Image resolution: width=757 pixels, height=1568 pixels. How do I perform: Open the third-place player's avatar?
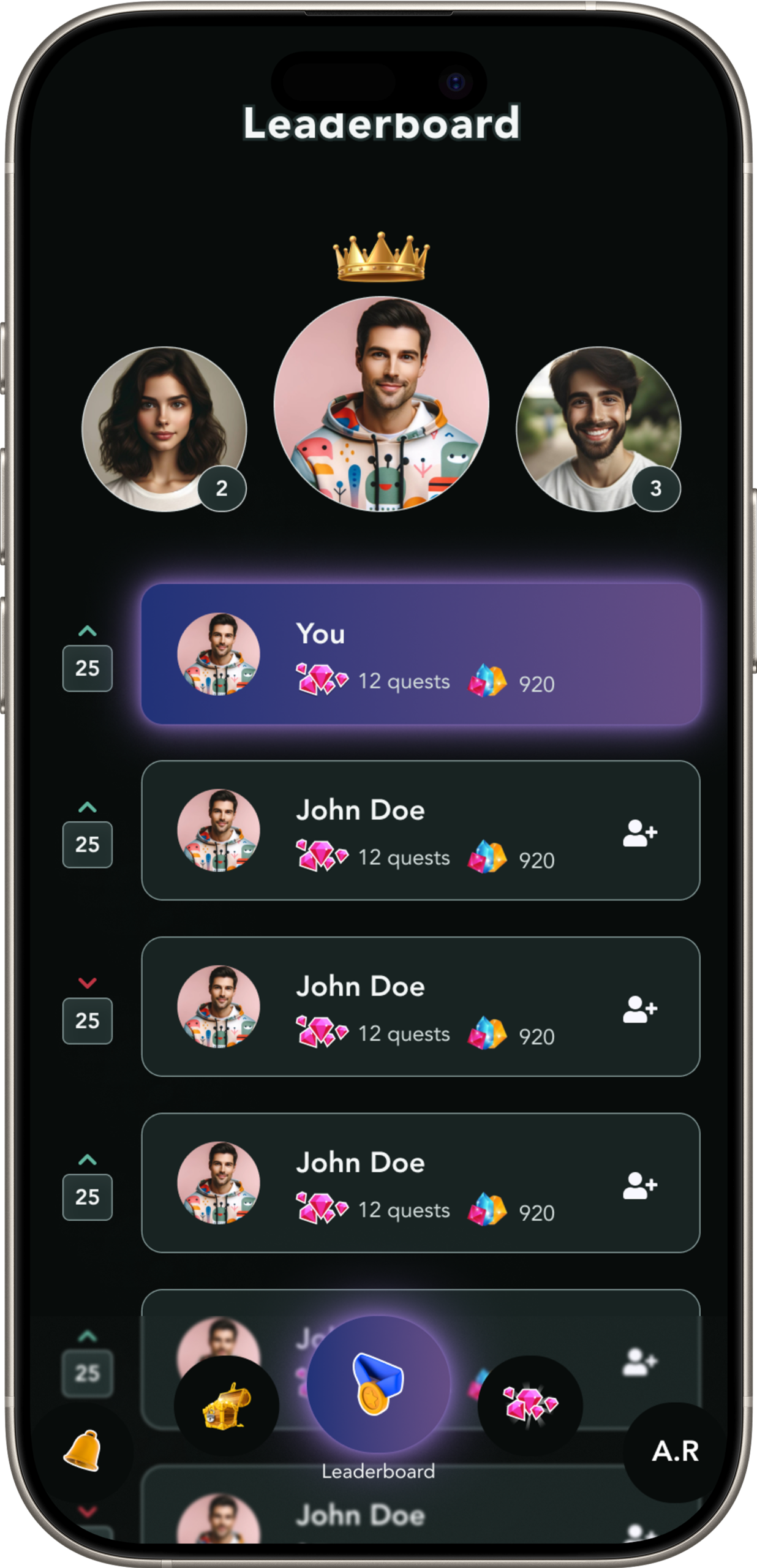pyautogui.click(x=598, y=429)
